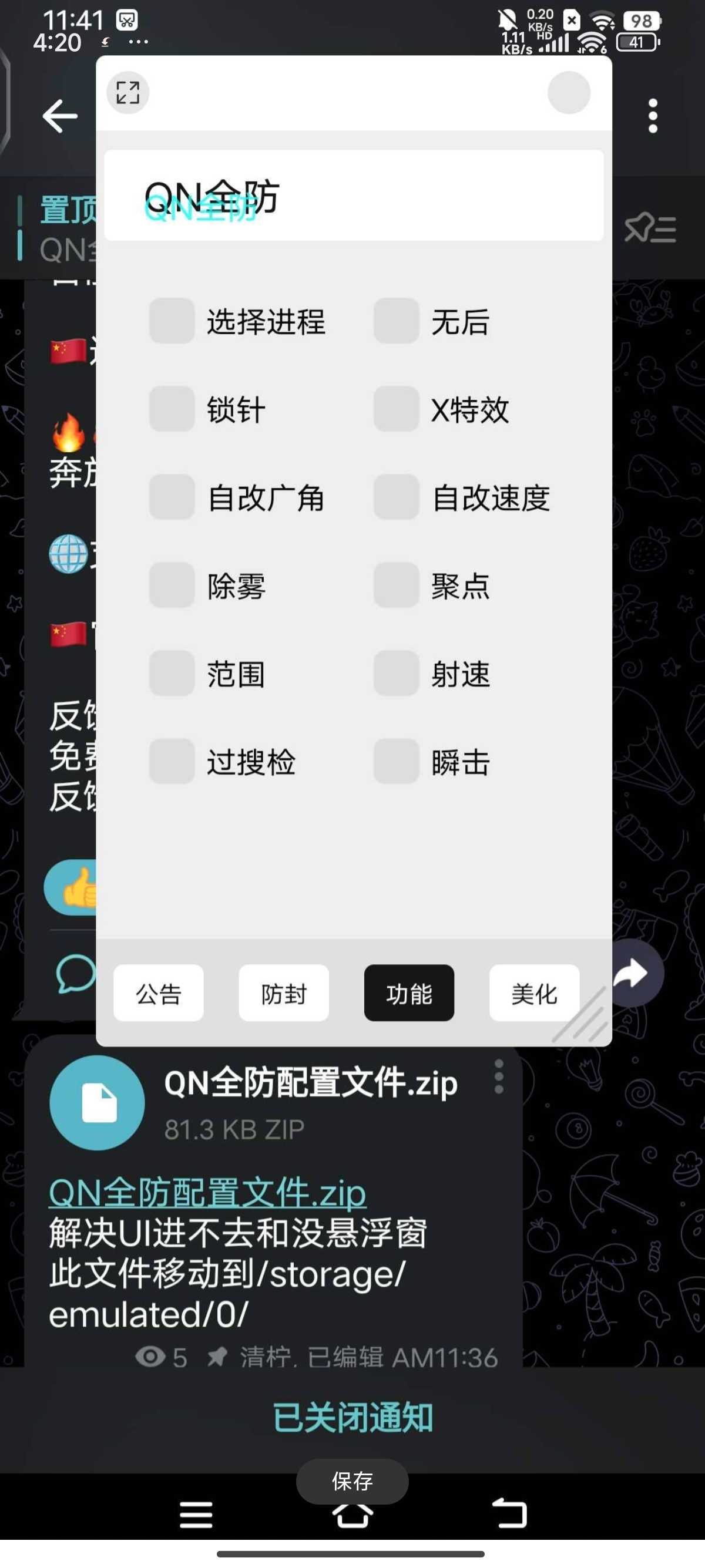Tick the 瞬击 checkbox

point(397,762)
